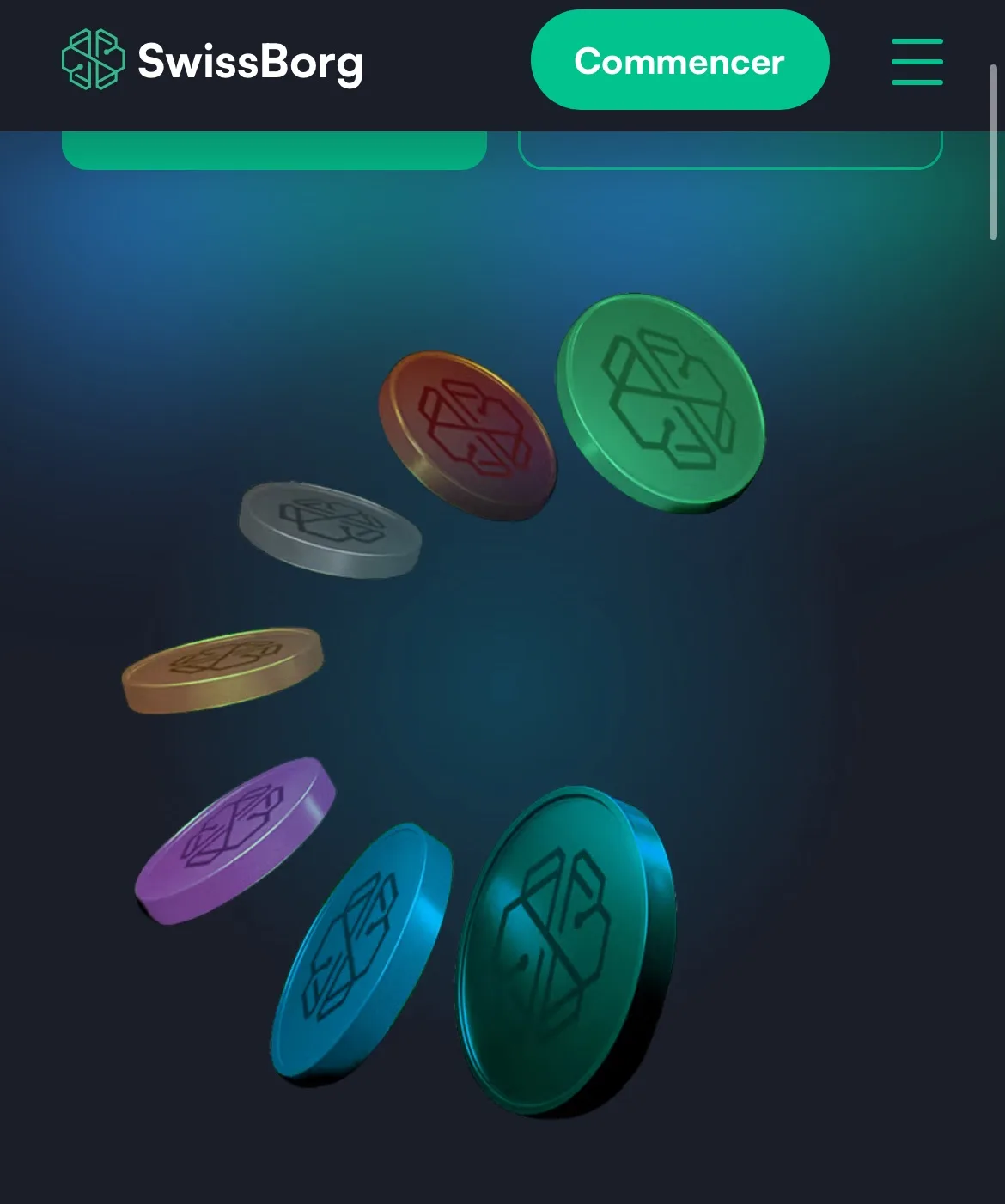
Task: Tap the Commencer button
Action: [x=679, y=60]
